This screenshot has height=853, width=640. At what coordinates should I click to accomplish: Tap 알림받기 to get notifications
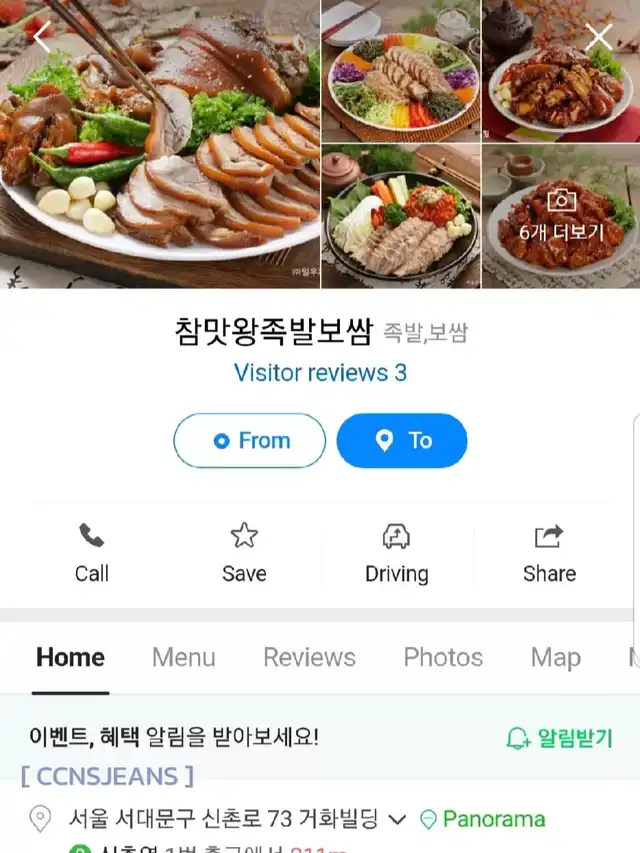[558, 738]
